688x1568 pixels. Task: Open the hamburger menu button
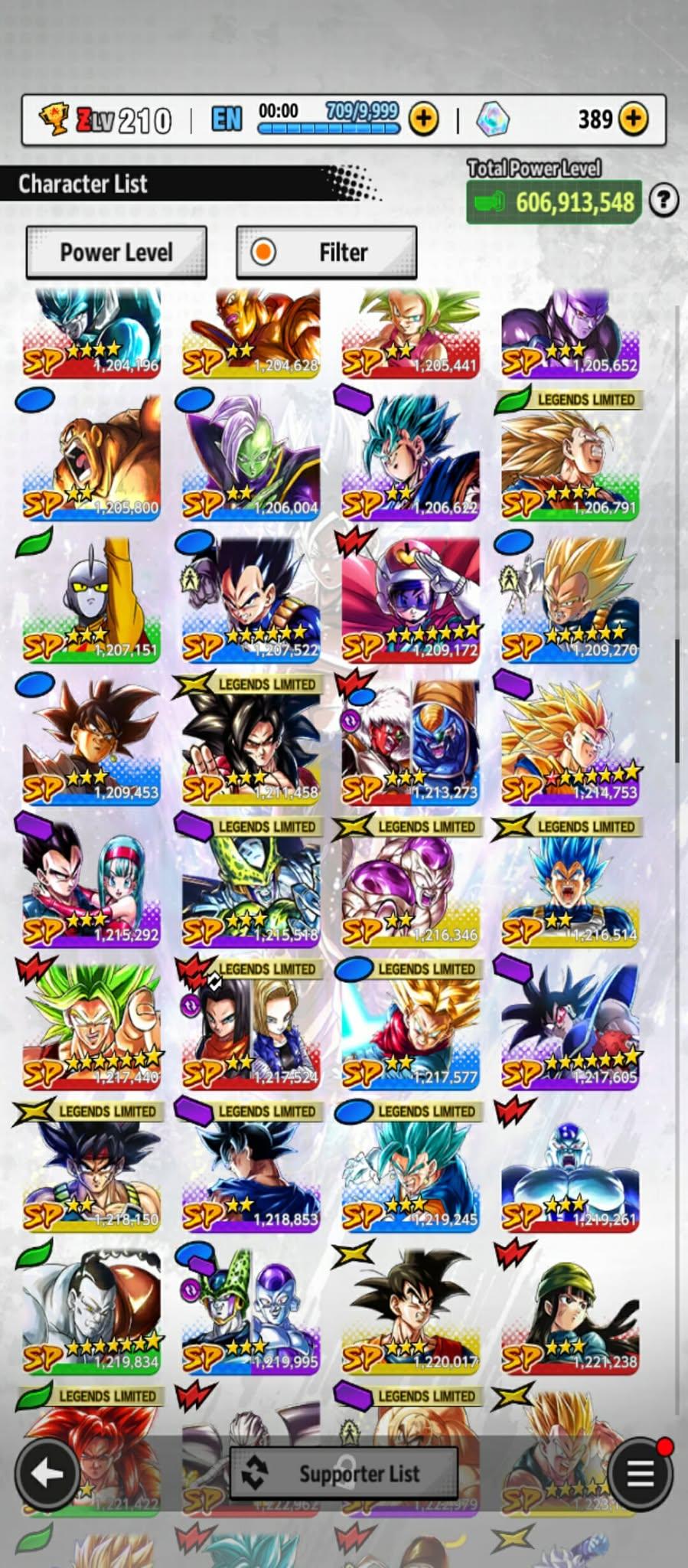tap(640, 1472)
